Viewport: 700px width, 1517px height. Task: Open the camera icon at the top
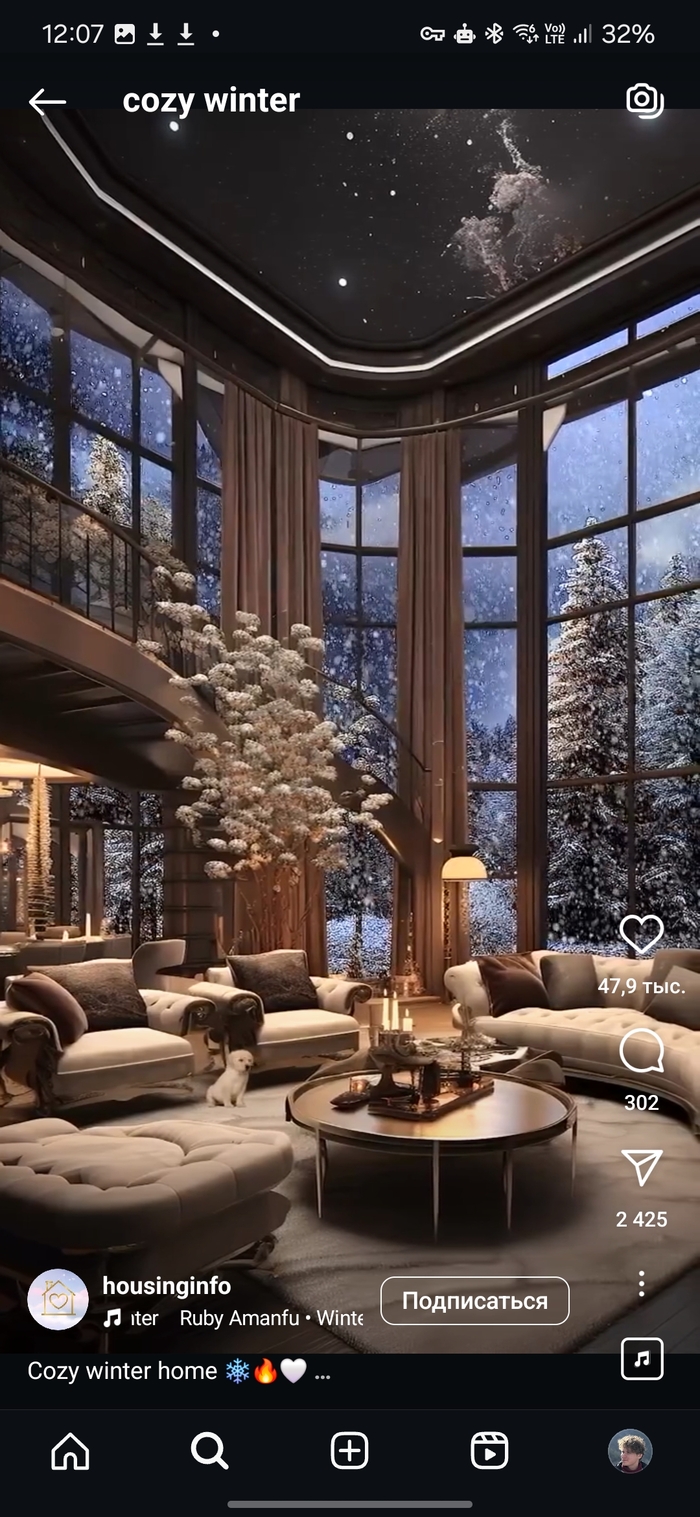[645, 100]
